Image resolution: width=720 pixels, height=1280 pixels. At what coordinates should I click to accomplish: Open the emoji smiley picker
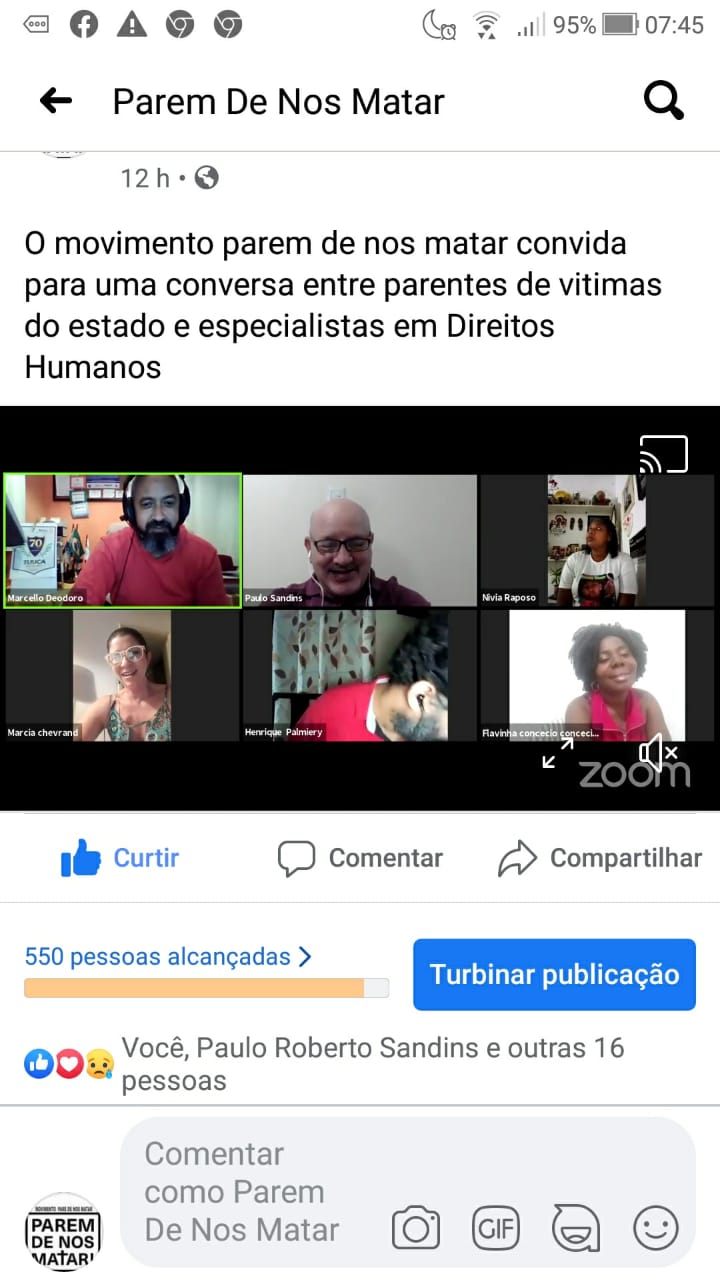tap(656, 1228)
